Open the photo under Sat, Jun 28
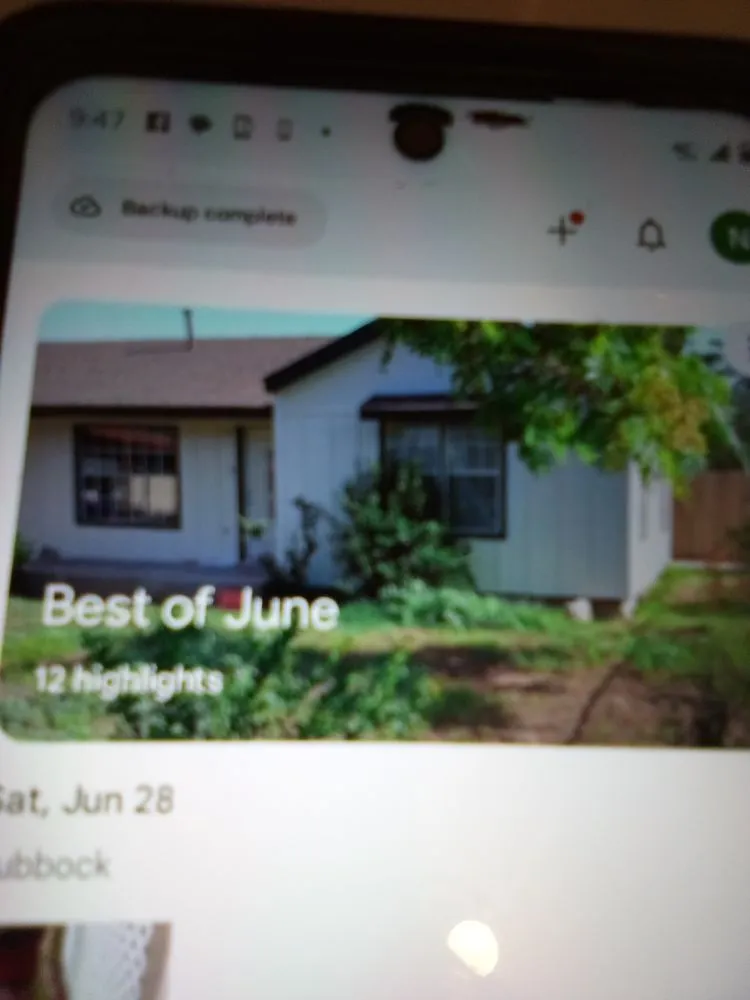The image size is (750, 1000). point(85,962)
